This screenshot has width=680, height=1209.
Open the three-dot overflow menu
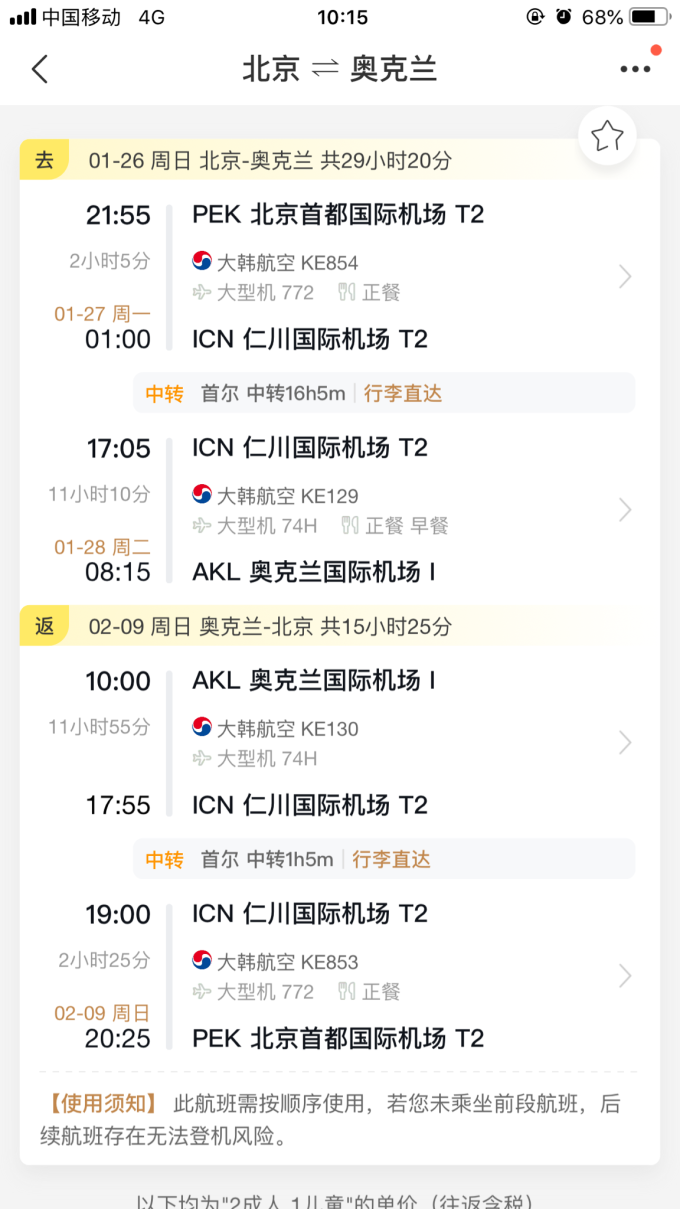[x=635, y=69]
